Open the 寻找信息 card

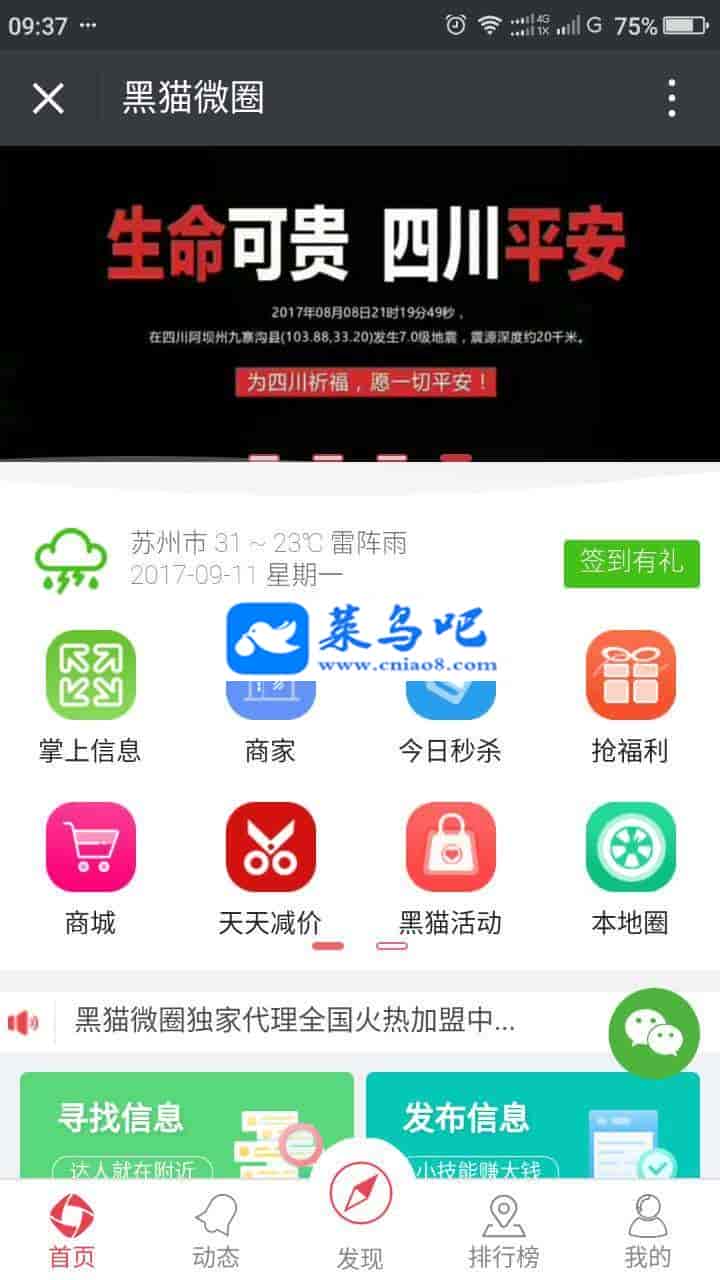click(x=187, y=1125)
